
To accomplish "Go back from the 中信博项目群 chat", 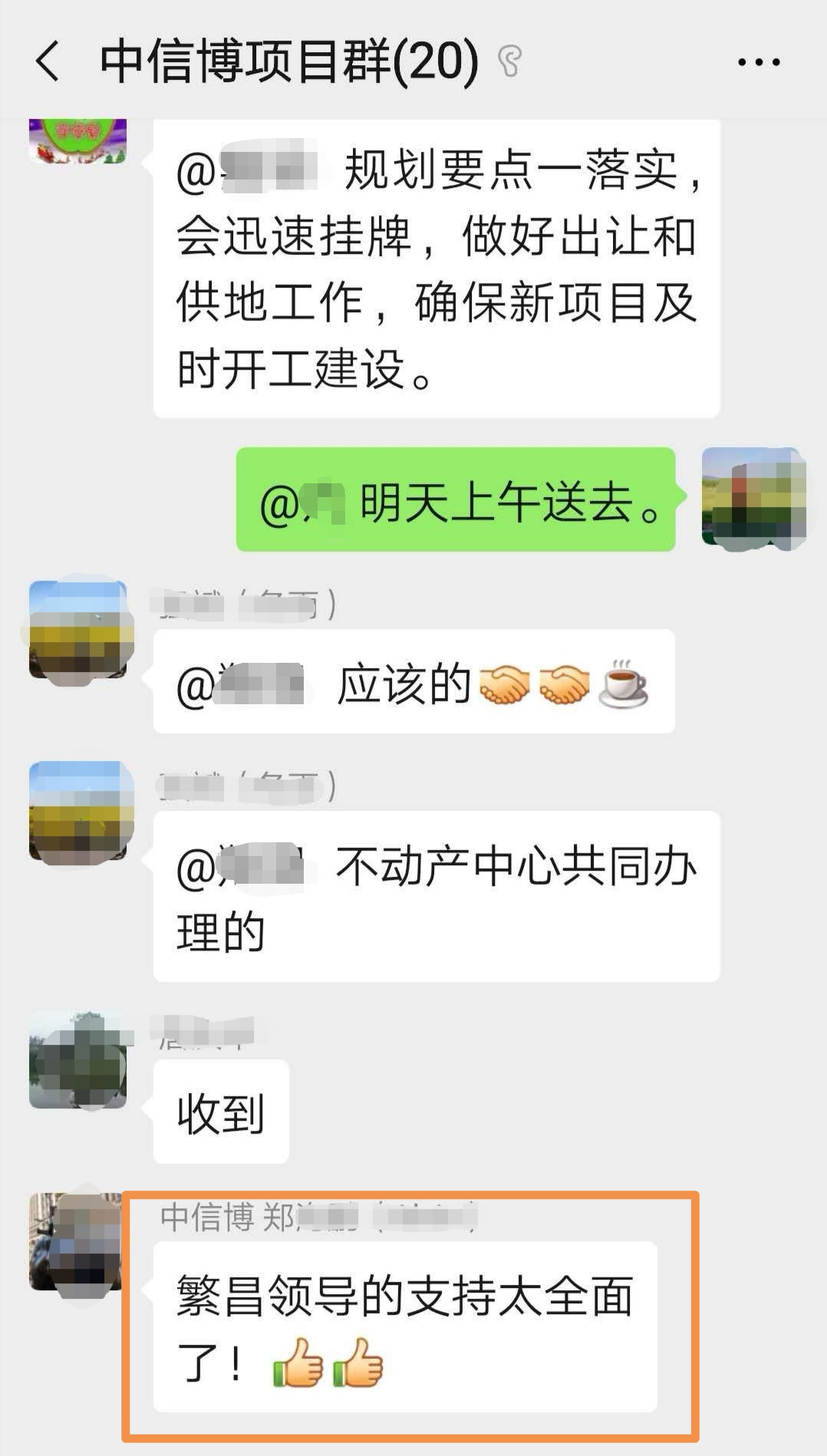I will point(48,62).
